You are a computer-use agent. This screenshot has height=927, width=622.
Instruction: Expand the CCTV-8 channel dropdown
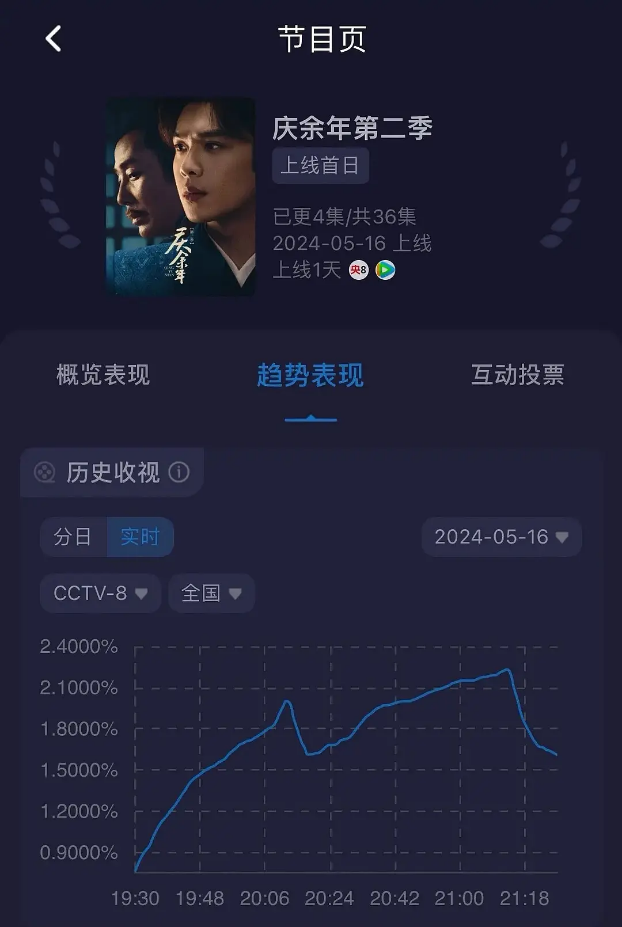(x=100, y=593)
